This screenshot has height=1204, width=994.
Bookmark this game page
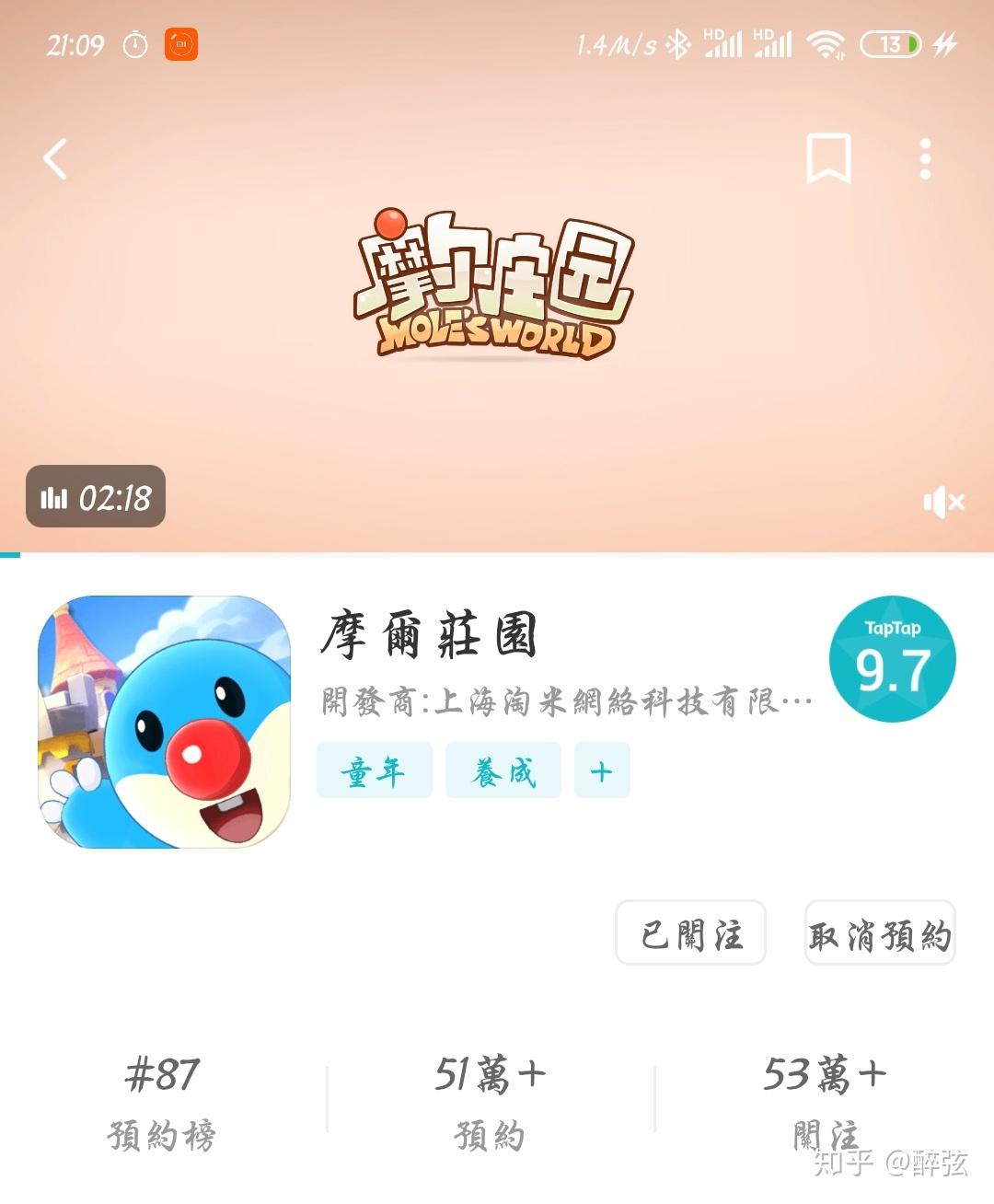(827, 158)
